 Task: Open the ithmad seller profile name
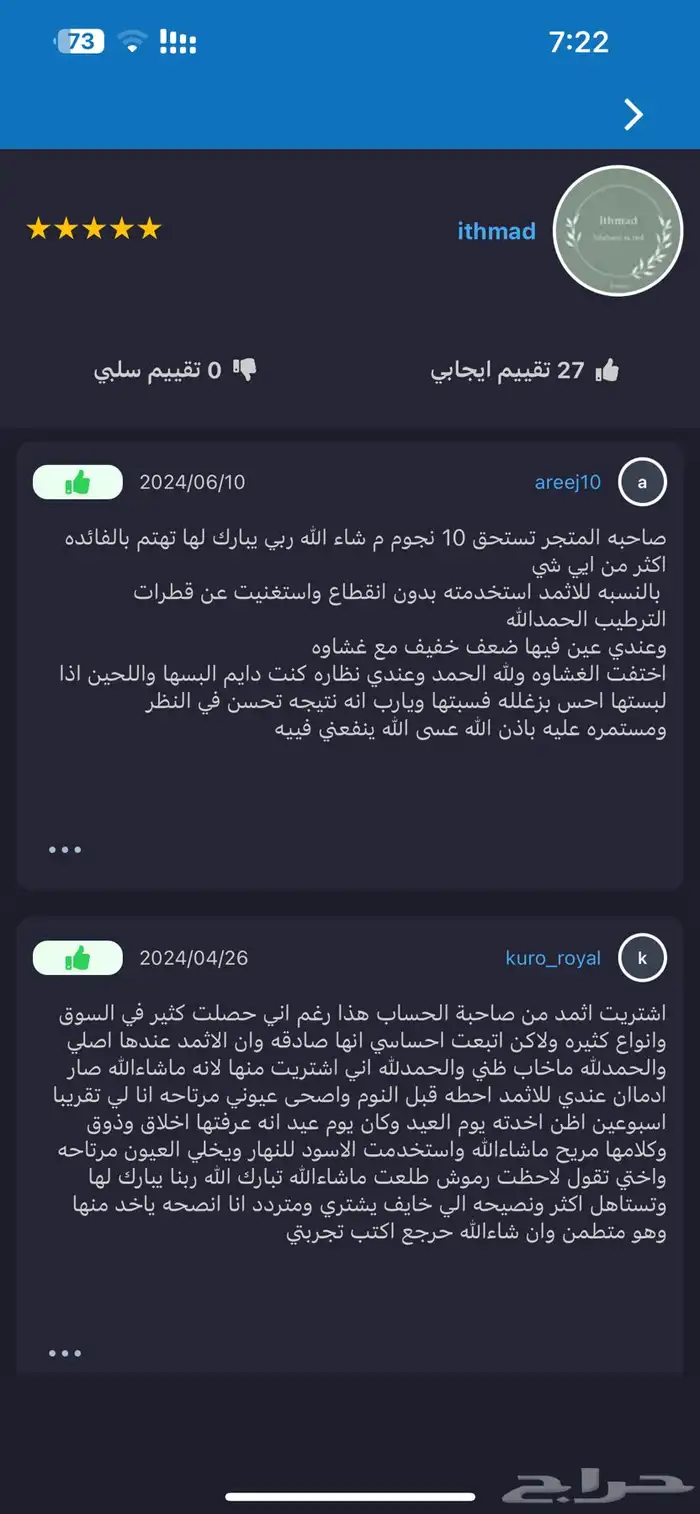496,231
